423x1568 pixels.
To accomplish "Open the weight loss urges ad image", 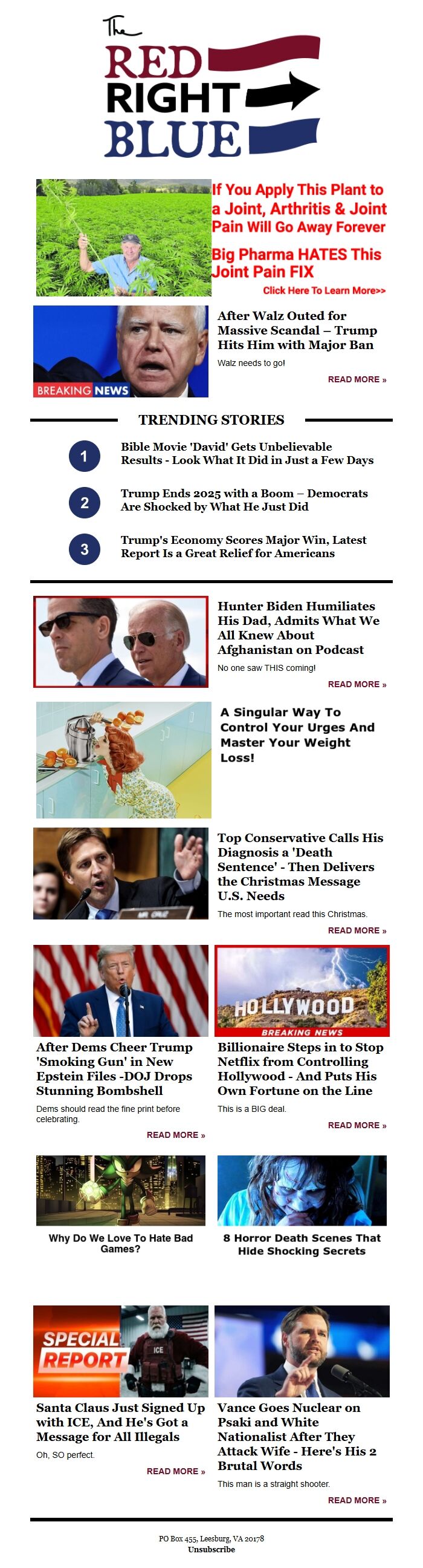I will [123, 760].
